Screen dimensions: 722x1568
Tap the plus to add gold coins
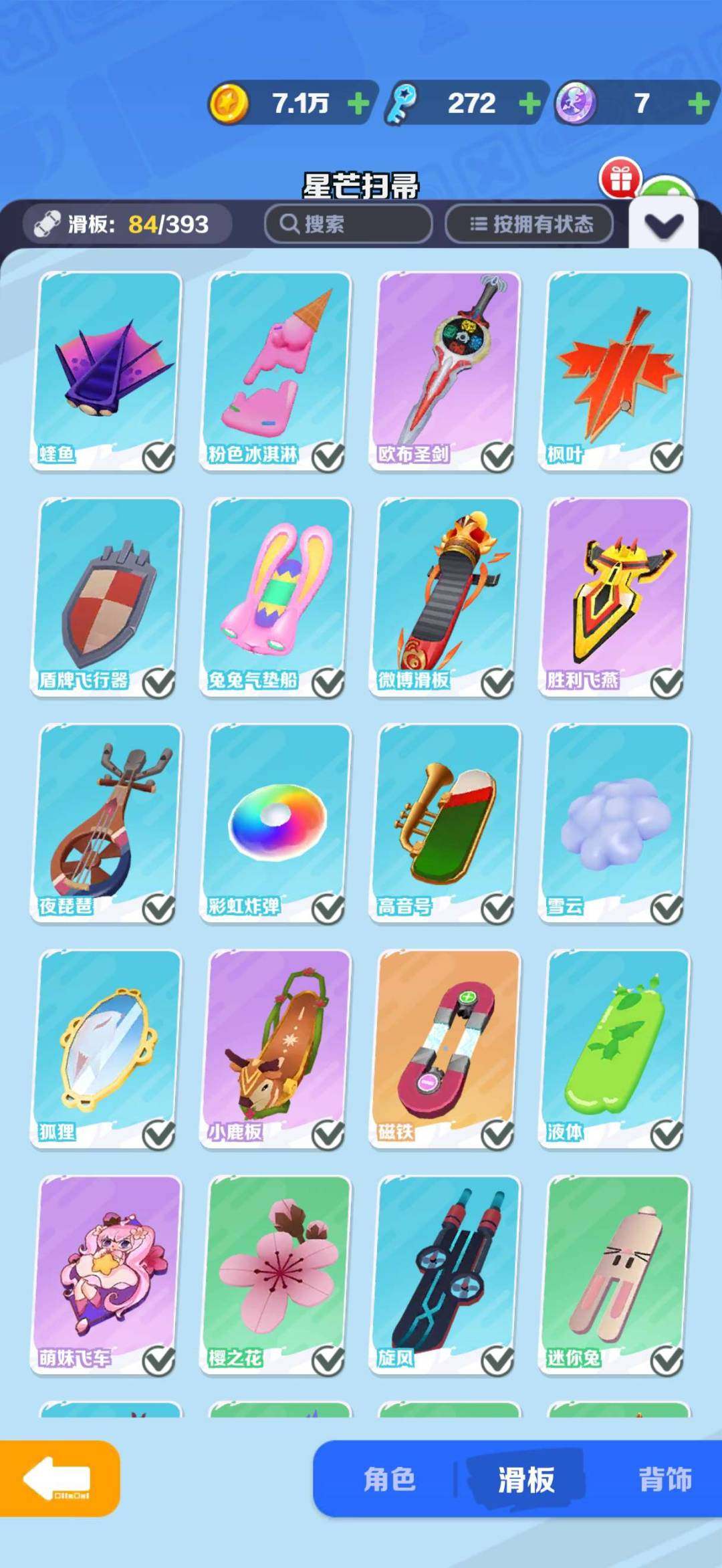358,104
